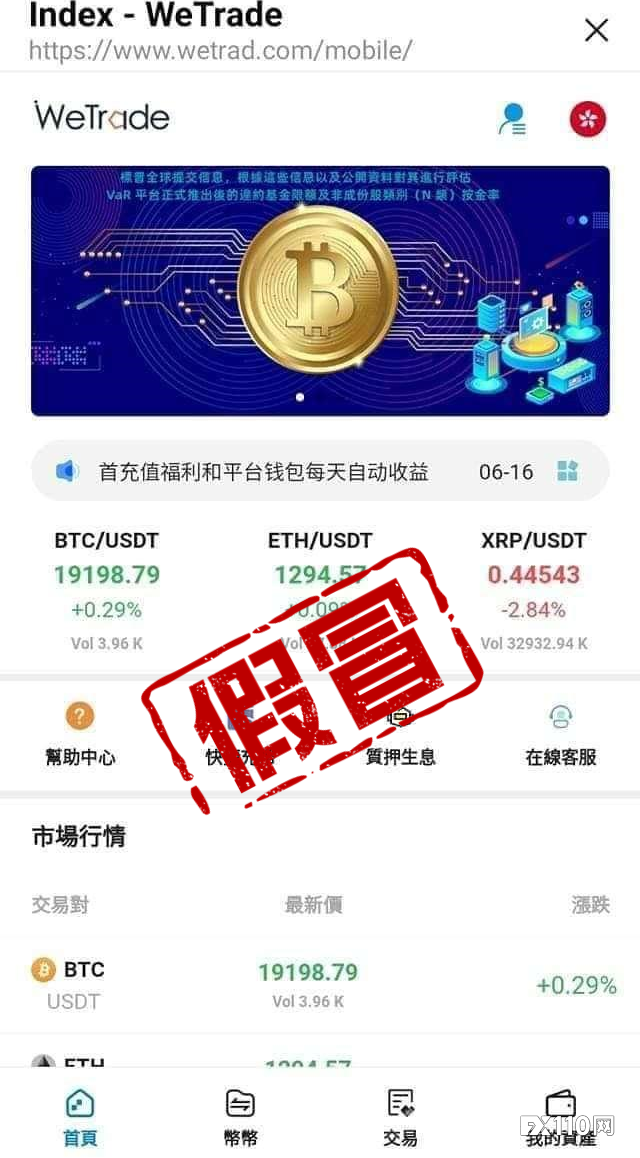Open the 首充值福利 announcement

tap(264, 472)
